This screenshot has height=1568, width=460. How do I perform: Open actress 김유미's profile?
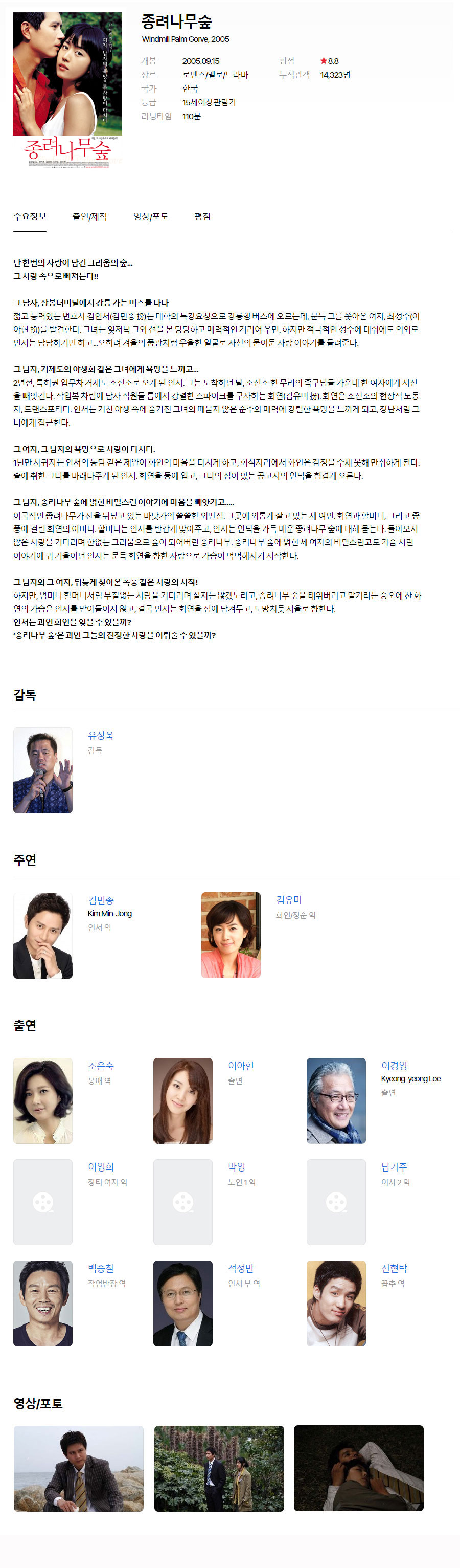pyautogui.click(x=288, y=900)
